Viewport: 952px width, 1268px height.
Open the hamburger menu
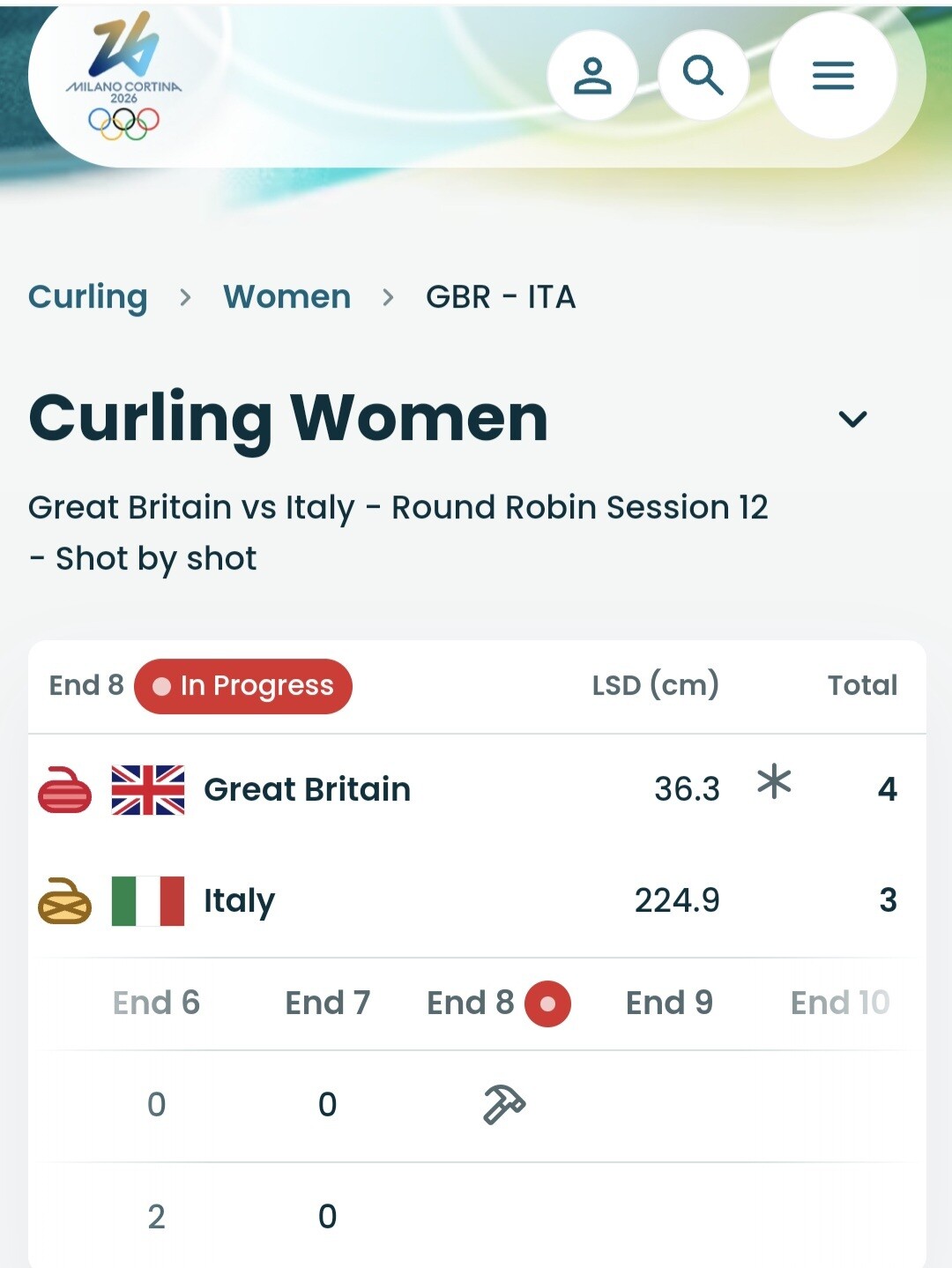coord(833,76)
